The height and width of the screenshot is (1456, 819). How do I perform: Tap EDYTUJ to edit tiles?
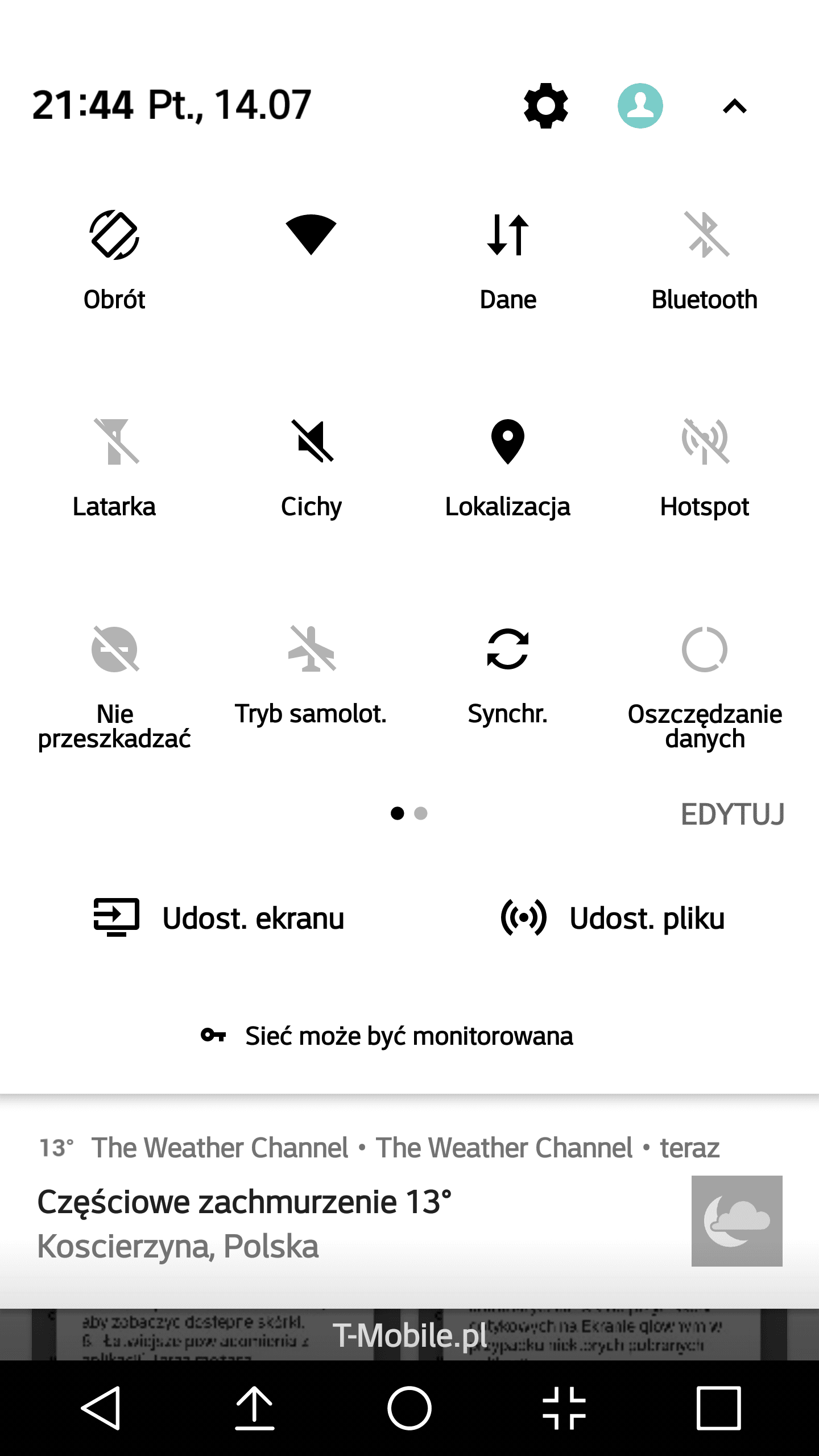pyautogui.click(x=733, y=814)
